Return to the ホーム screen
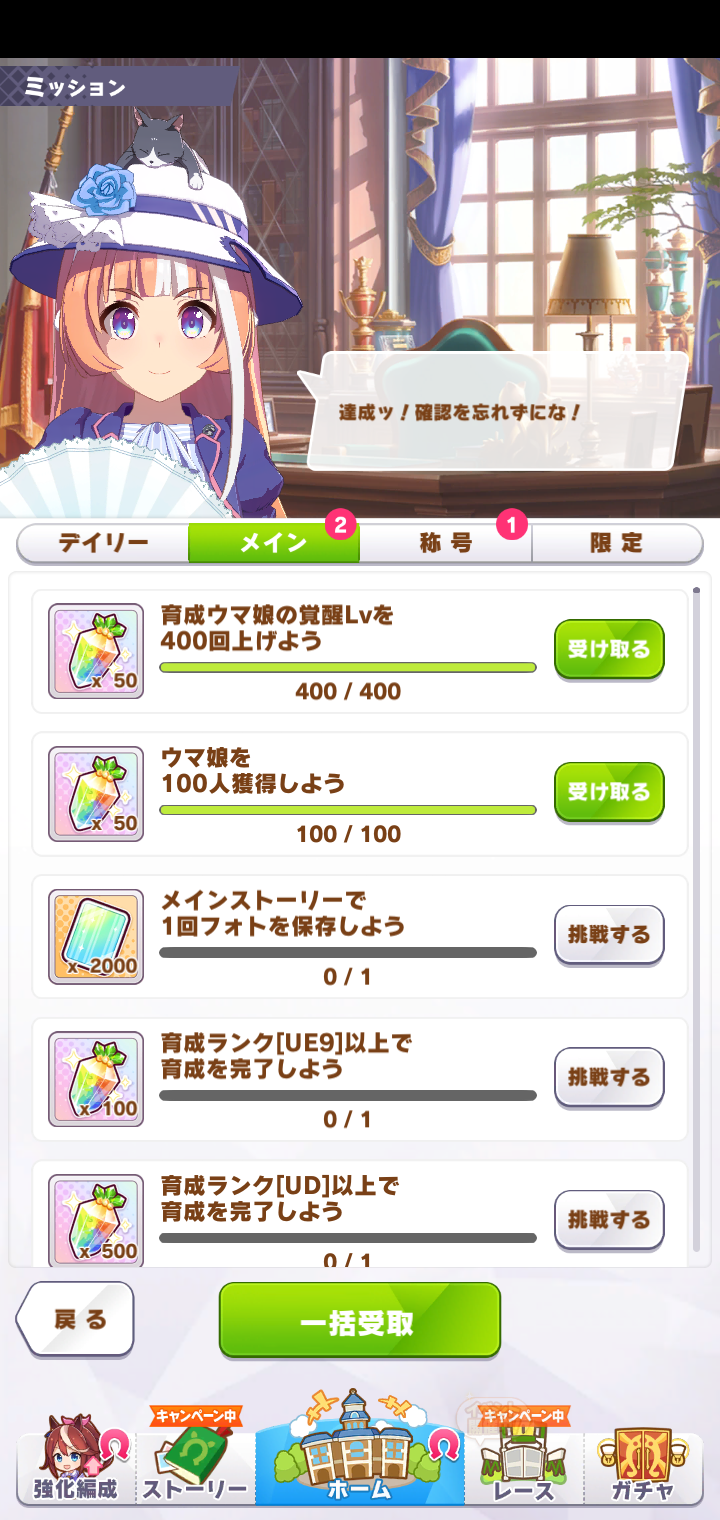Screen dimensions: 720x1520 [359, 1455]
